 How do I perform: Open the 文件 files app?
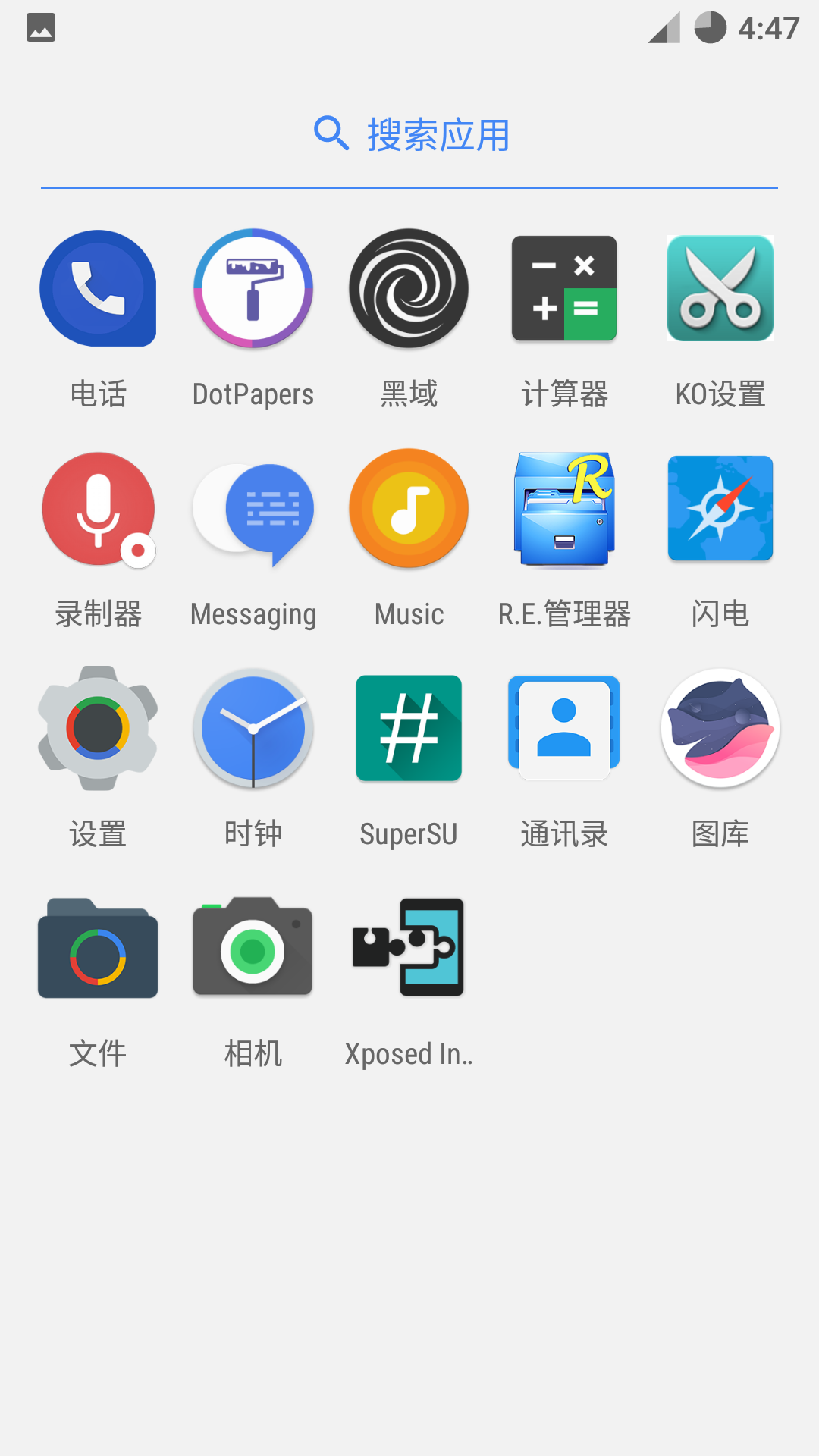click(x=98, y=948)
